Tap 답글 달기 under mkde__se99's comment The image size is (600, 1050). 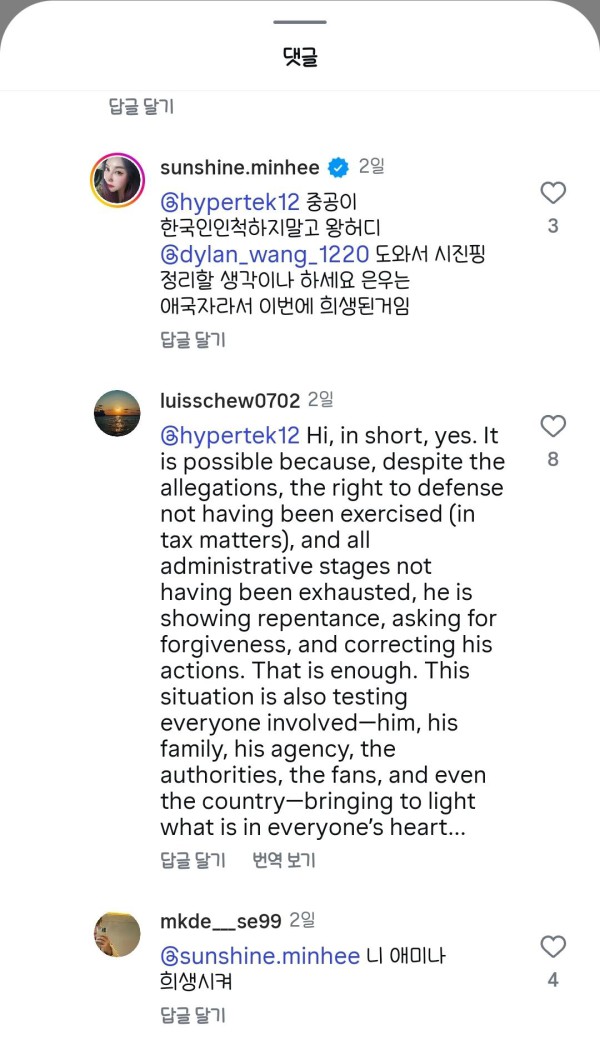coord(193,1015)
